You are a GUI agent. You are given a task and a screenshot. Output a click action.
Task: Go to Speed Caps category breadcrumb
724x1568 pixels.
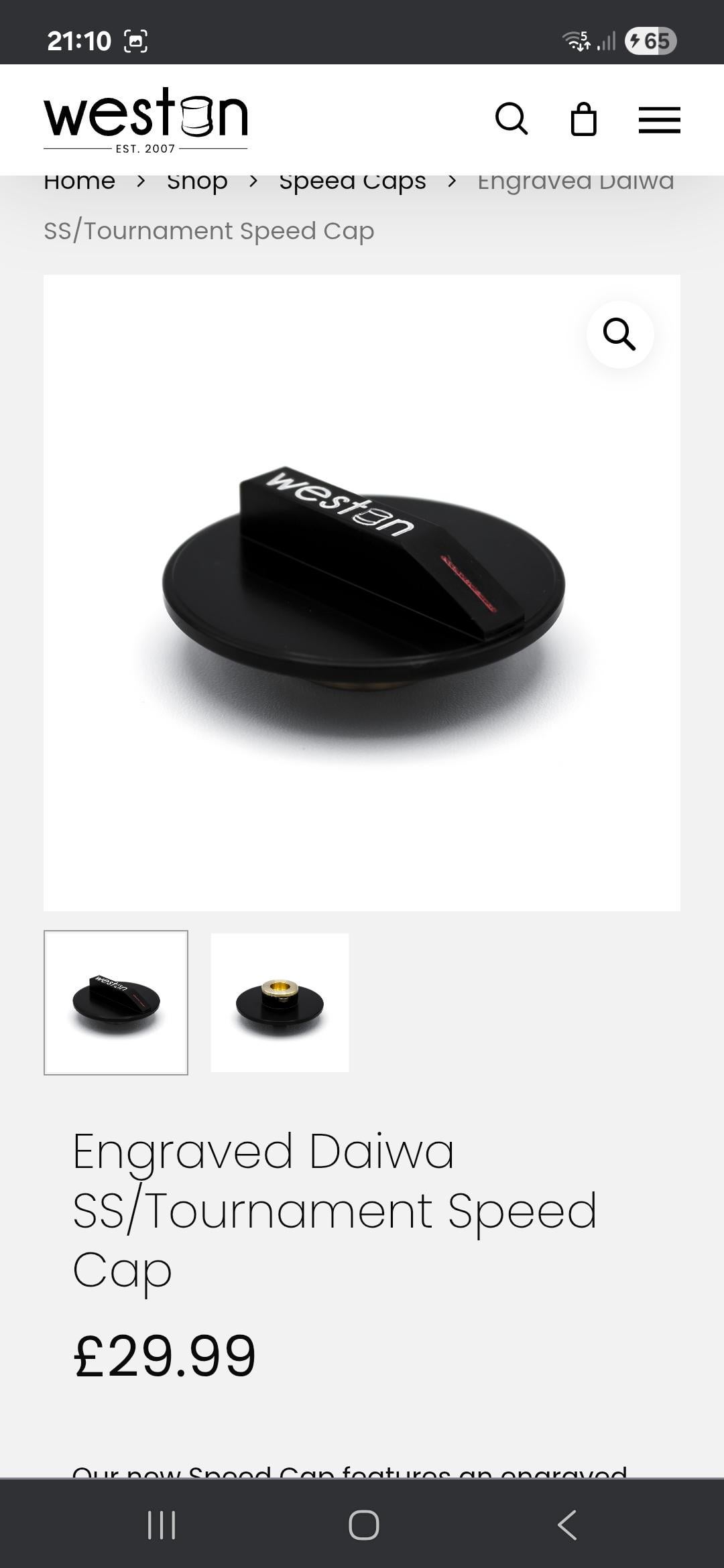click(x=353, y=182)
